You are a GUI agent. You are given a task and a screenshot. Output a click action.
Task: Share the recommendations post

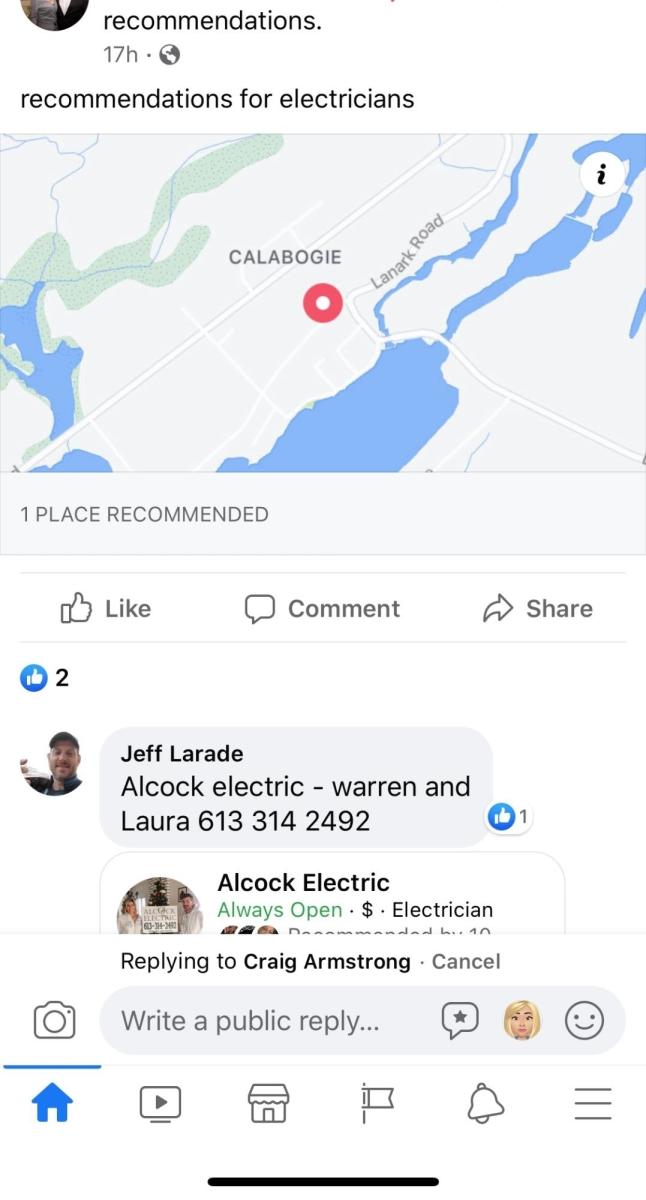537,608
